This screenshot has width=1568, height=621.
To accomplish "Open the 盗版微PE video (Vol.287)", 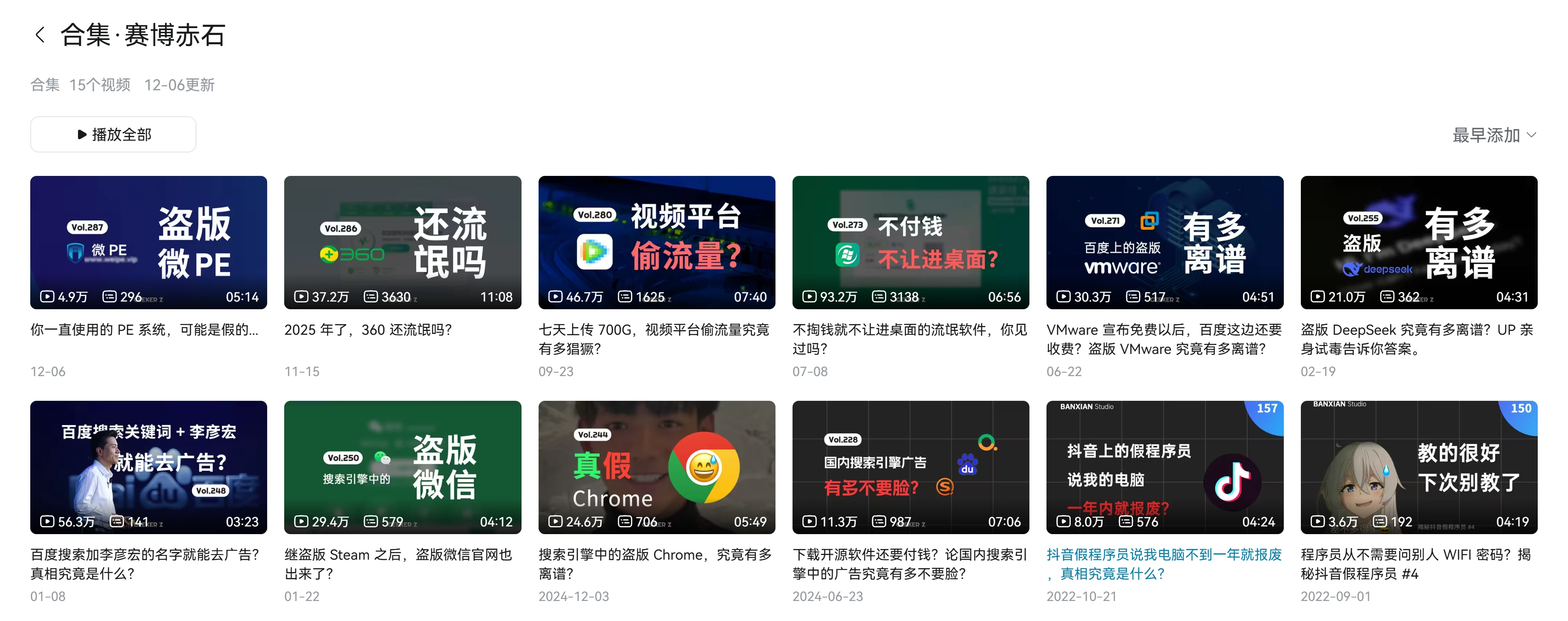I will [149, 242].
